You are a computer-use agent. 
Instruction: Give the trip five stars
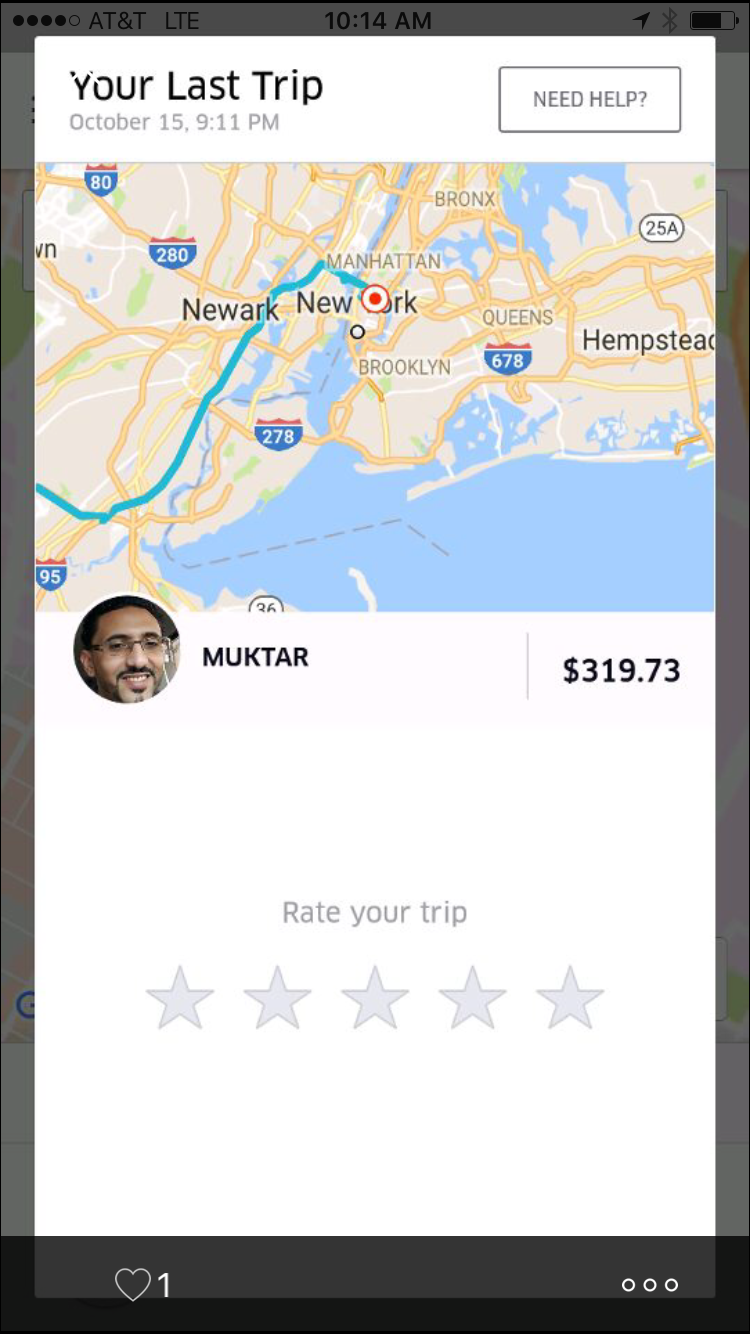coord(570,998)
